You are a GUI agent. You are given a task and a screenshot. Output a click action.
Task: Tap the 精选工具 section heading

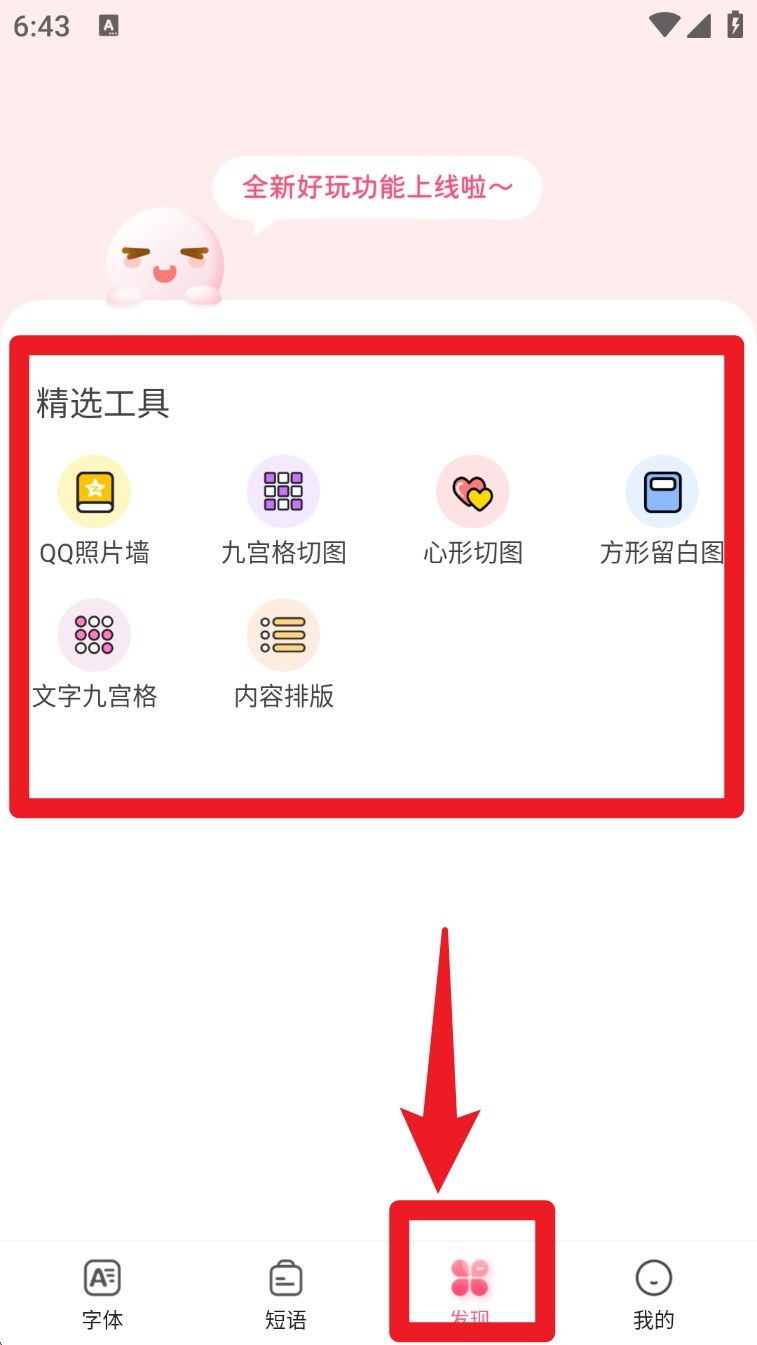pos(103,404)
